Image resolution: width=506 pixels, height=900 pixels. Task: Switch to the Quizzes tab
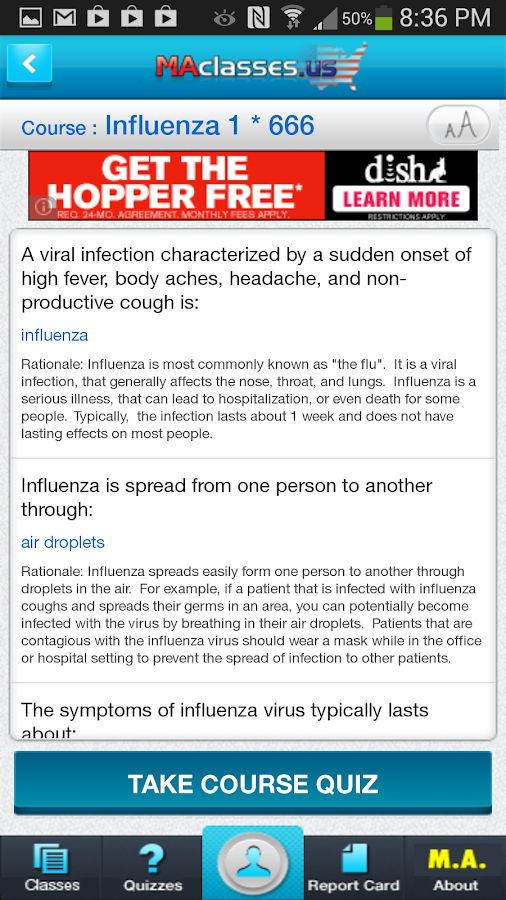point(152,868)
